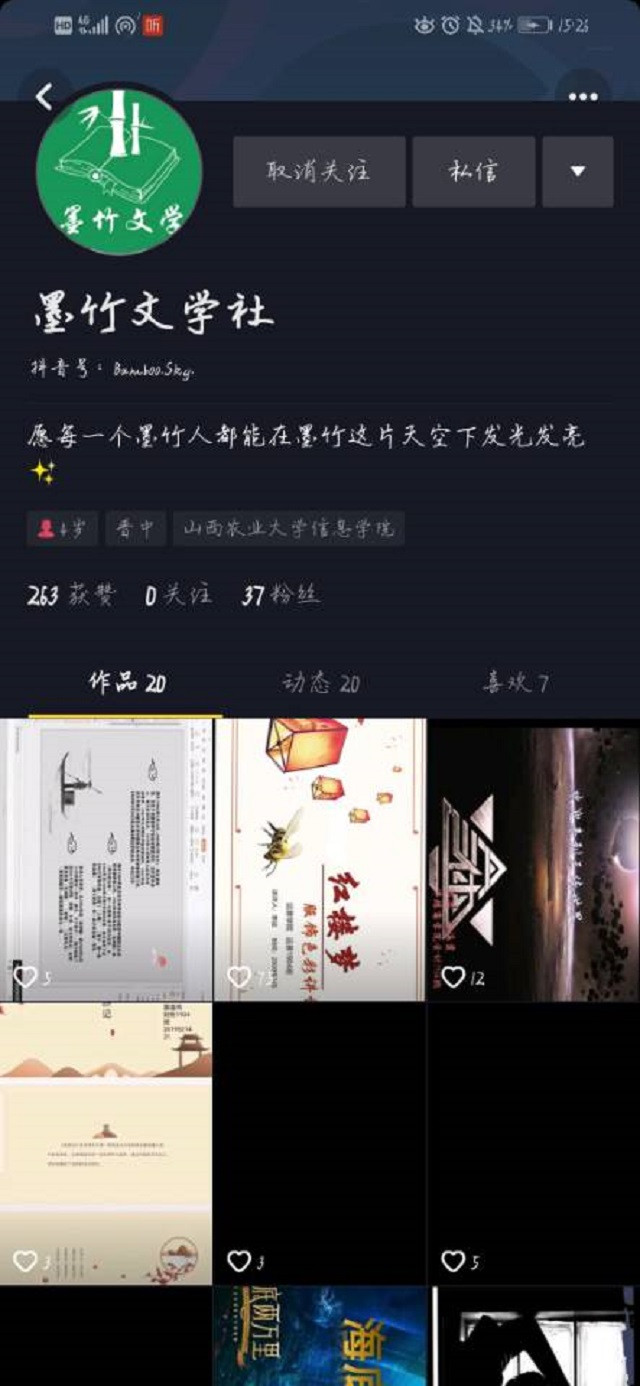The height and width of the screenshot is (1386, 640).
Task: Open the 山西农业大学信息学院 tag
Action: coord(288,529)
